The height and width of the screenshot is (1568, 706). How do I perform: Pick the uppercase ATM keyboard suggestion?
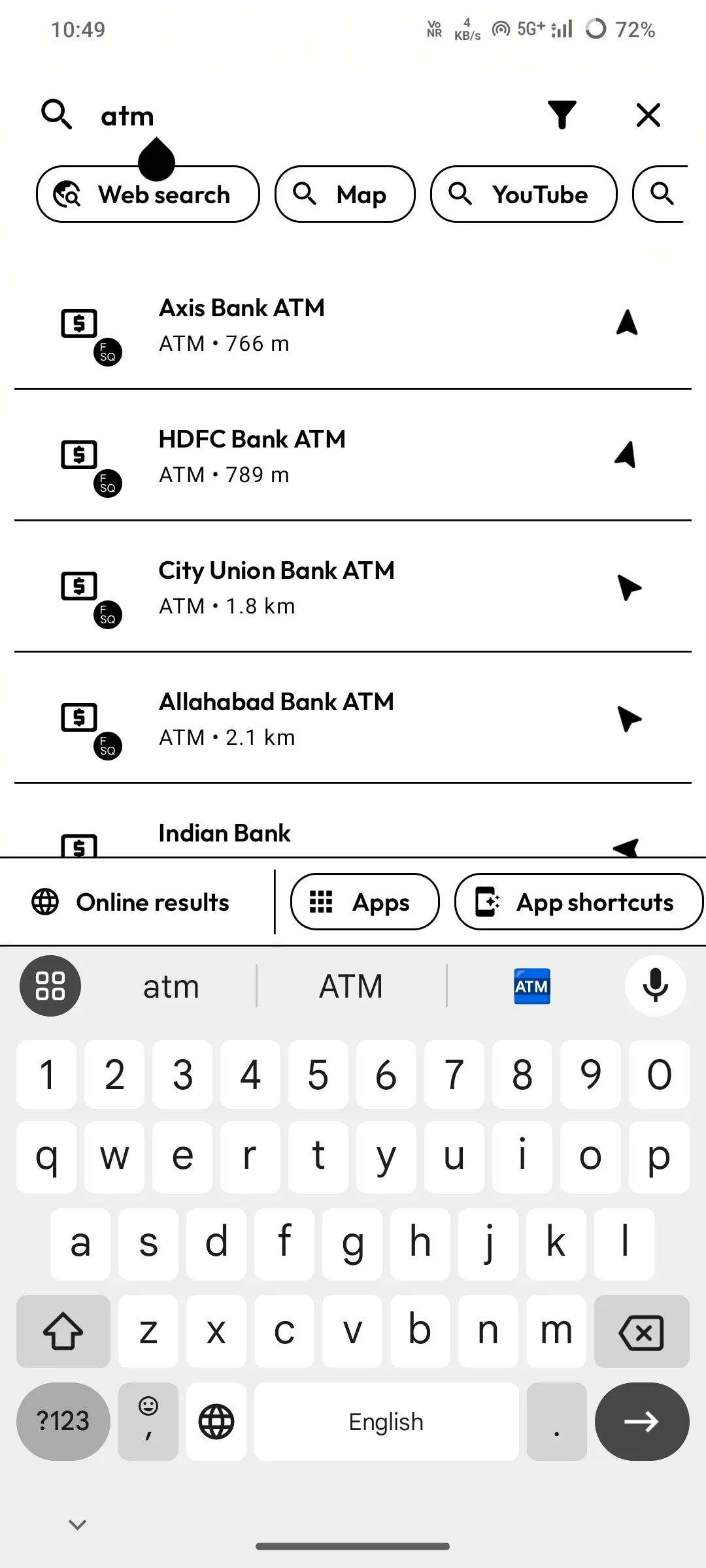(x=351, y=986)
